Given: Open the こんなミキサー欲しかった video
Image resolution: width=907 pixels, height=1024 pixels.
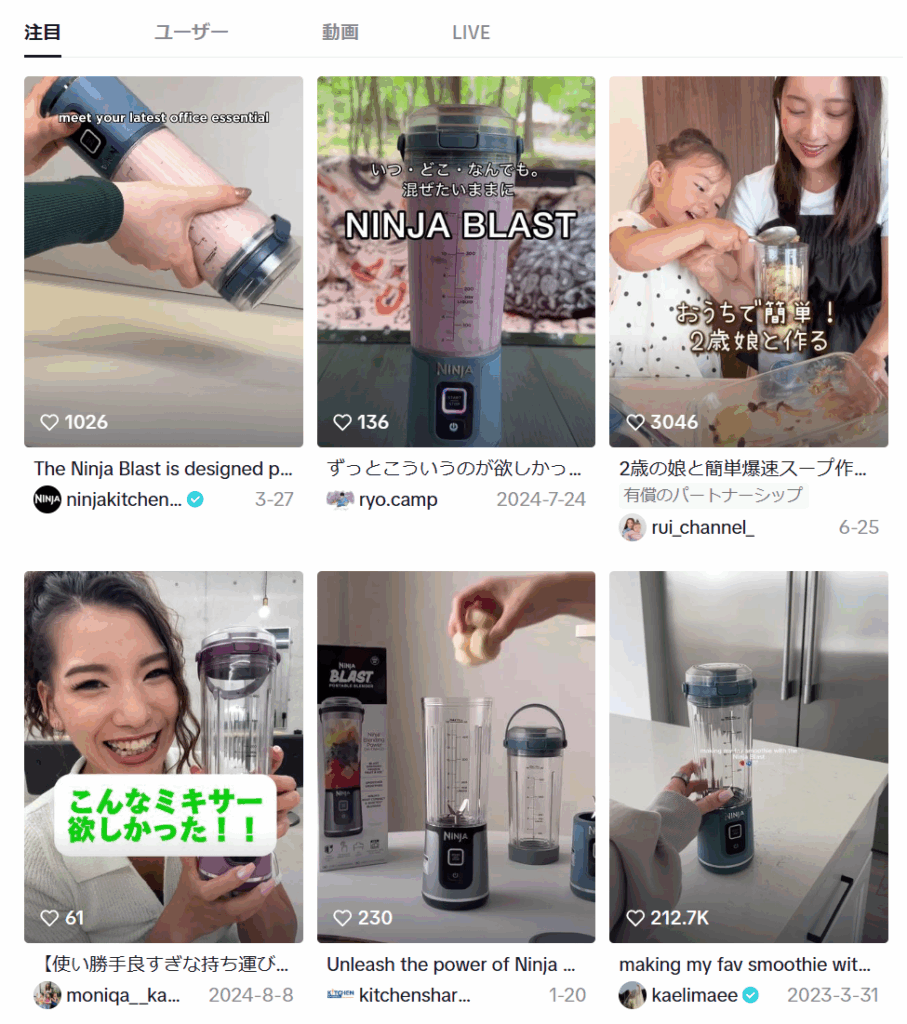Looking at the screenshot, I should [x=163, y=756].
